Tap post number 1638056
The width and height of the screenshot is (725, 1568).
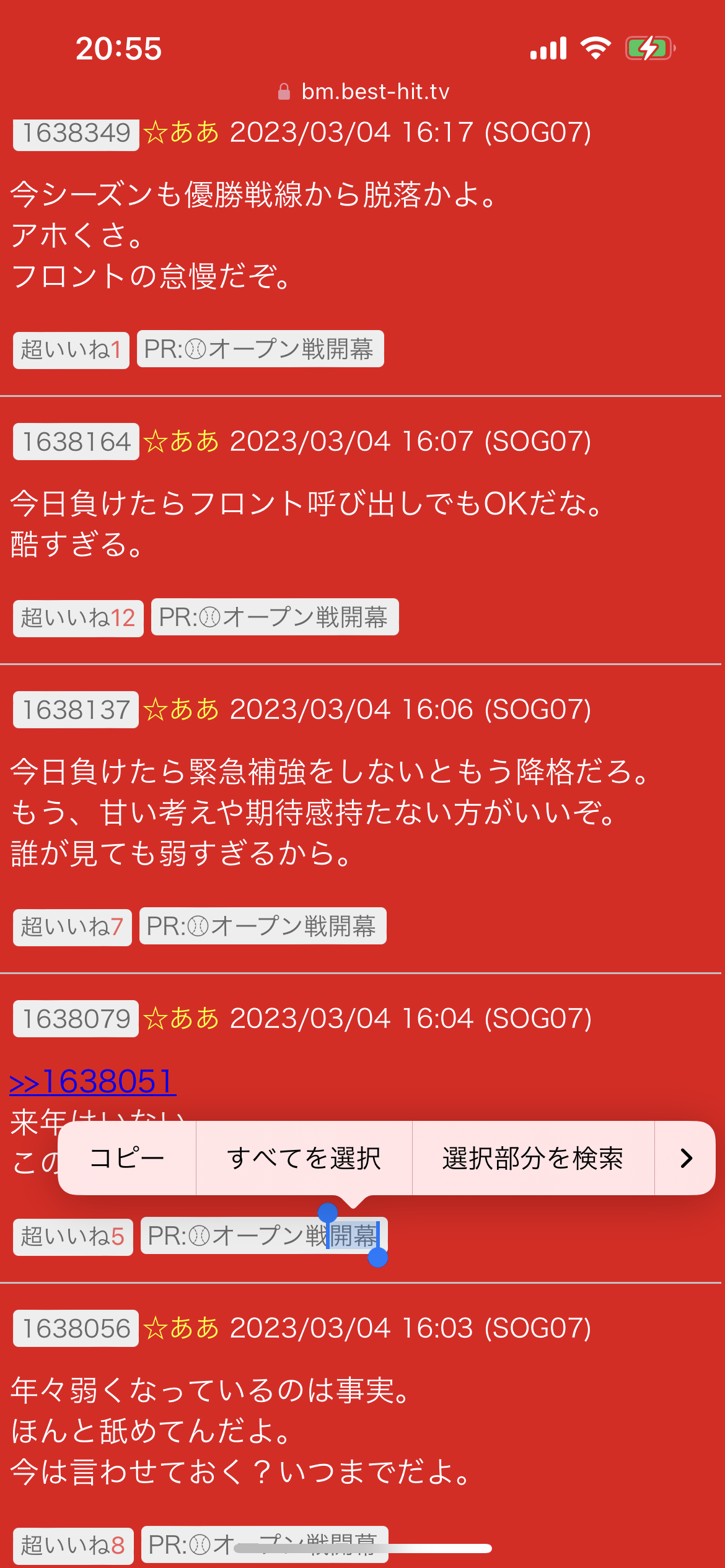[76, 1328]
